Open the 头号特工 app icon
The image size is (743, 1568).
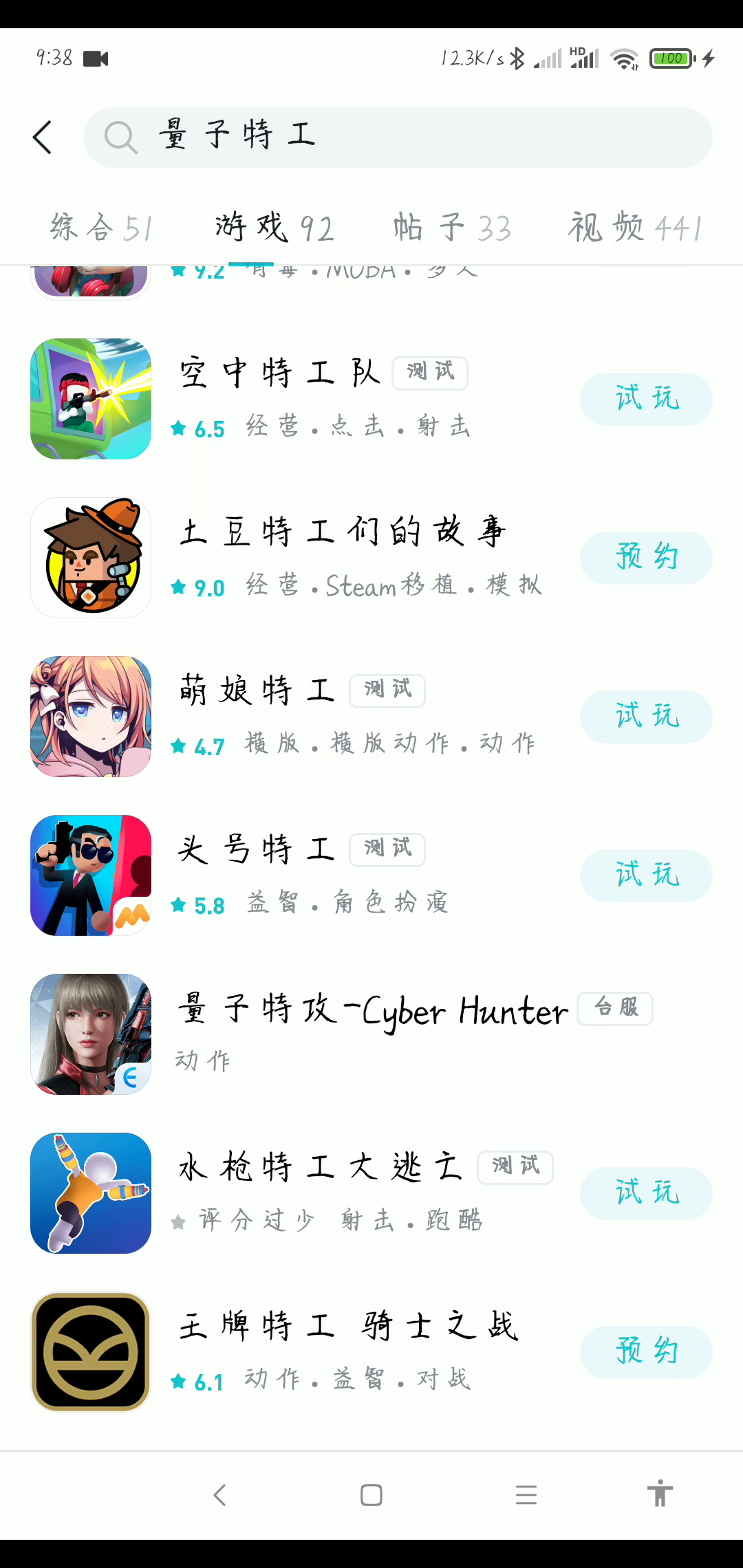[91, 875]
